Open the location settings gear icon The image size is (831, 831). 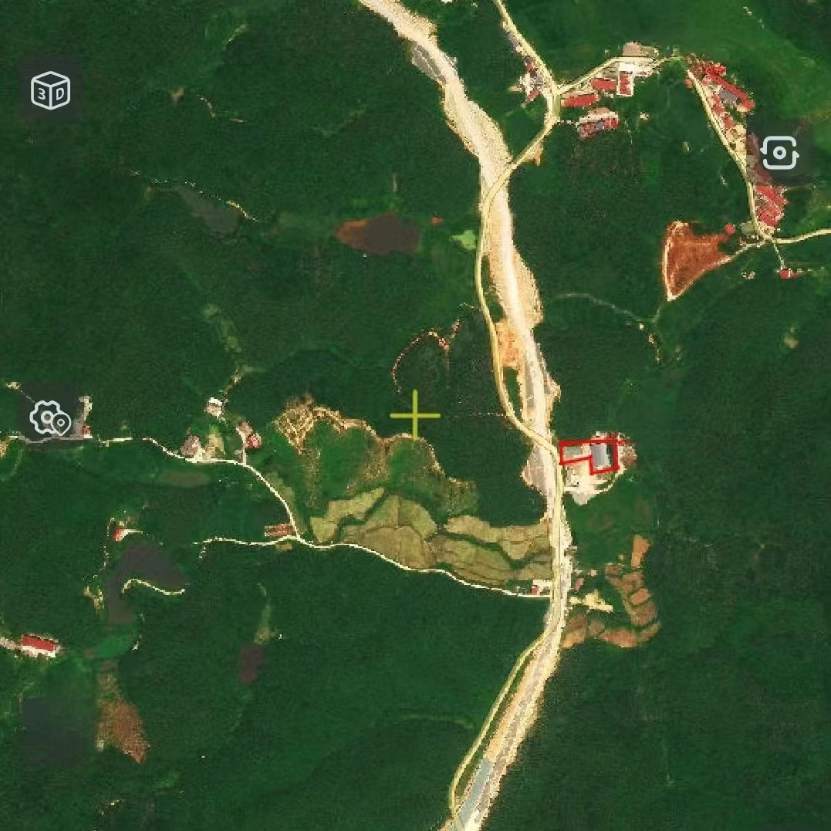click(50, 418)
